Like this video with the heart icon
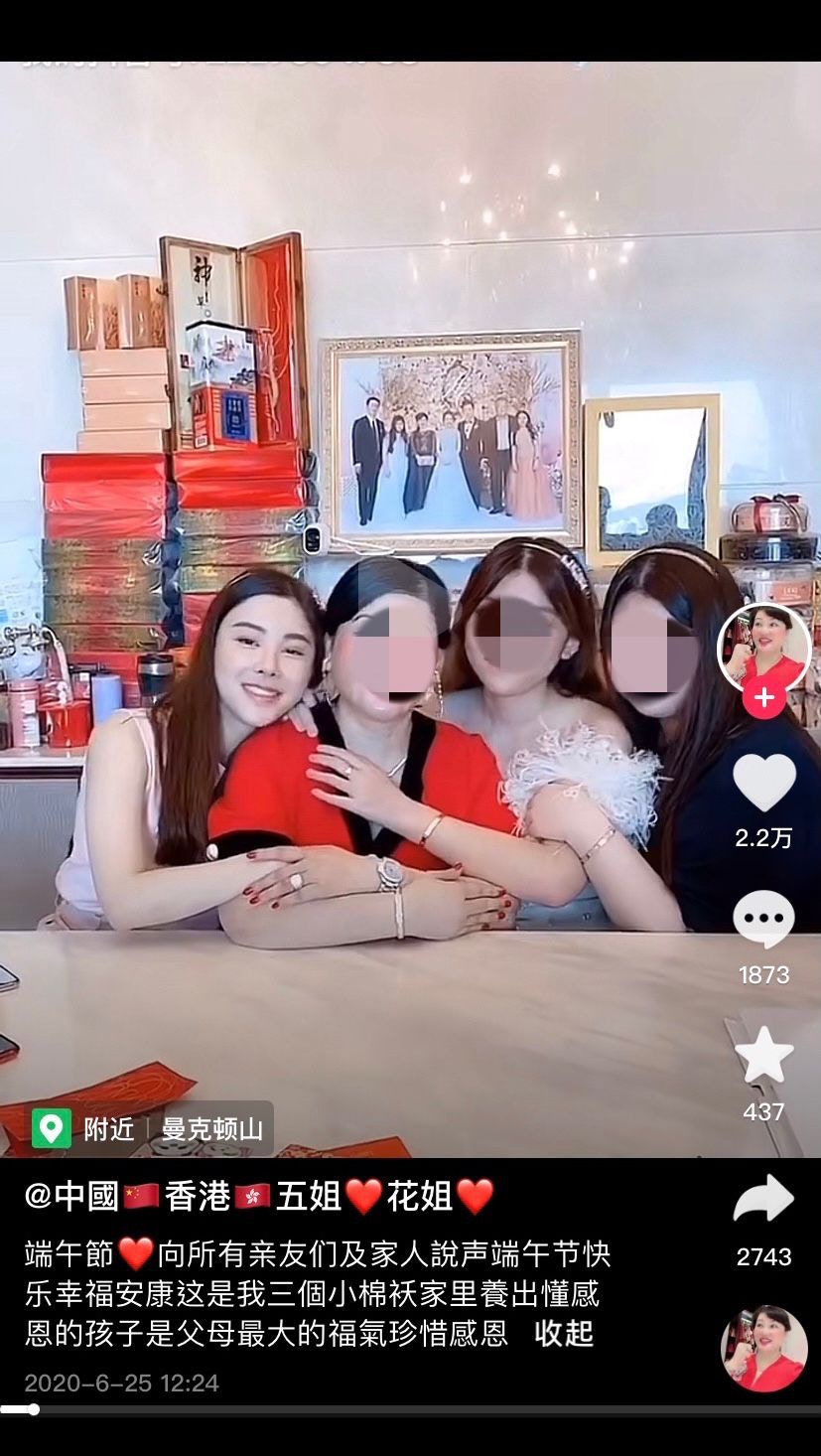The image size is (821, 1456). click(763, 783)
